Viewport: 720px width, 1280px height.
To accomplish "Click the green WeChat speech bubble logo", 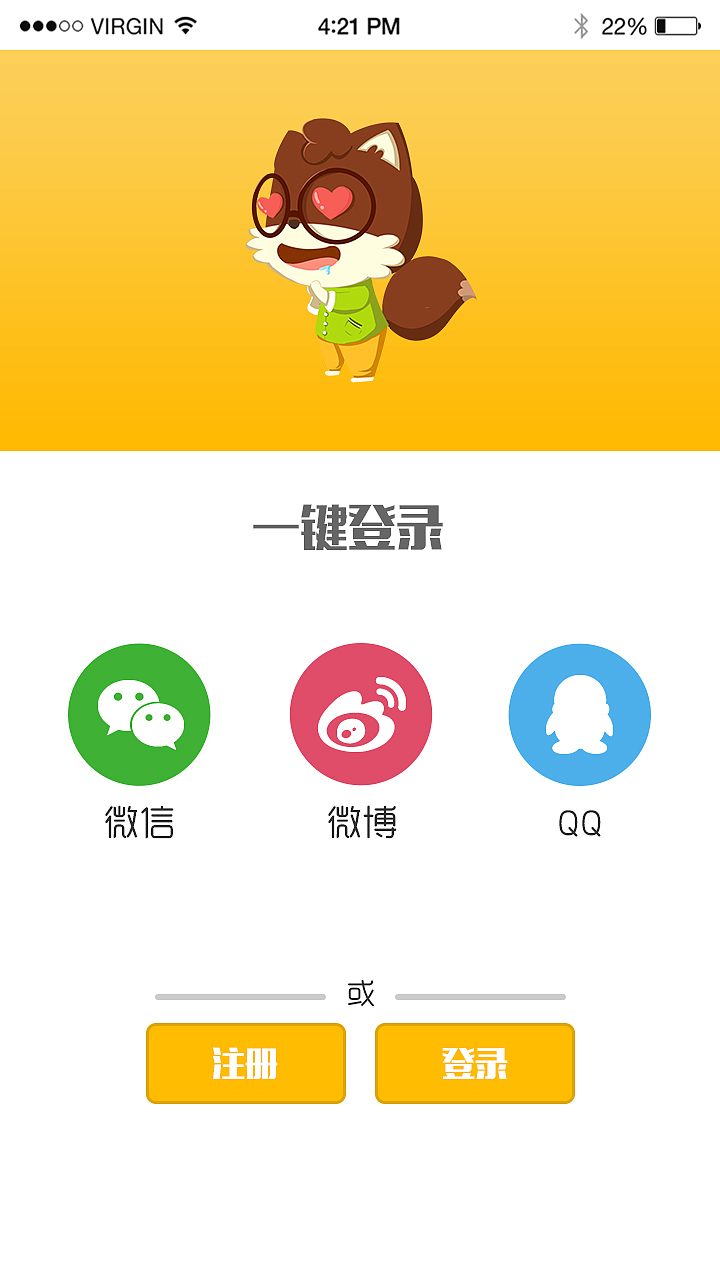I will tap(139, 714).
